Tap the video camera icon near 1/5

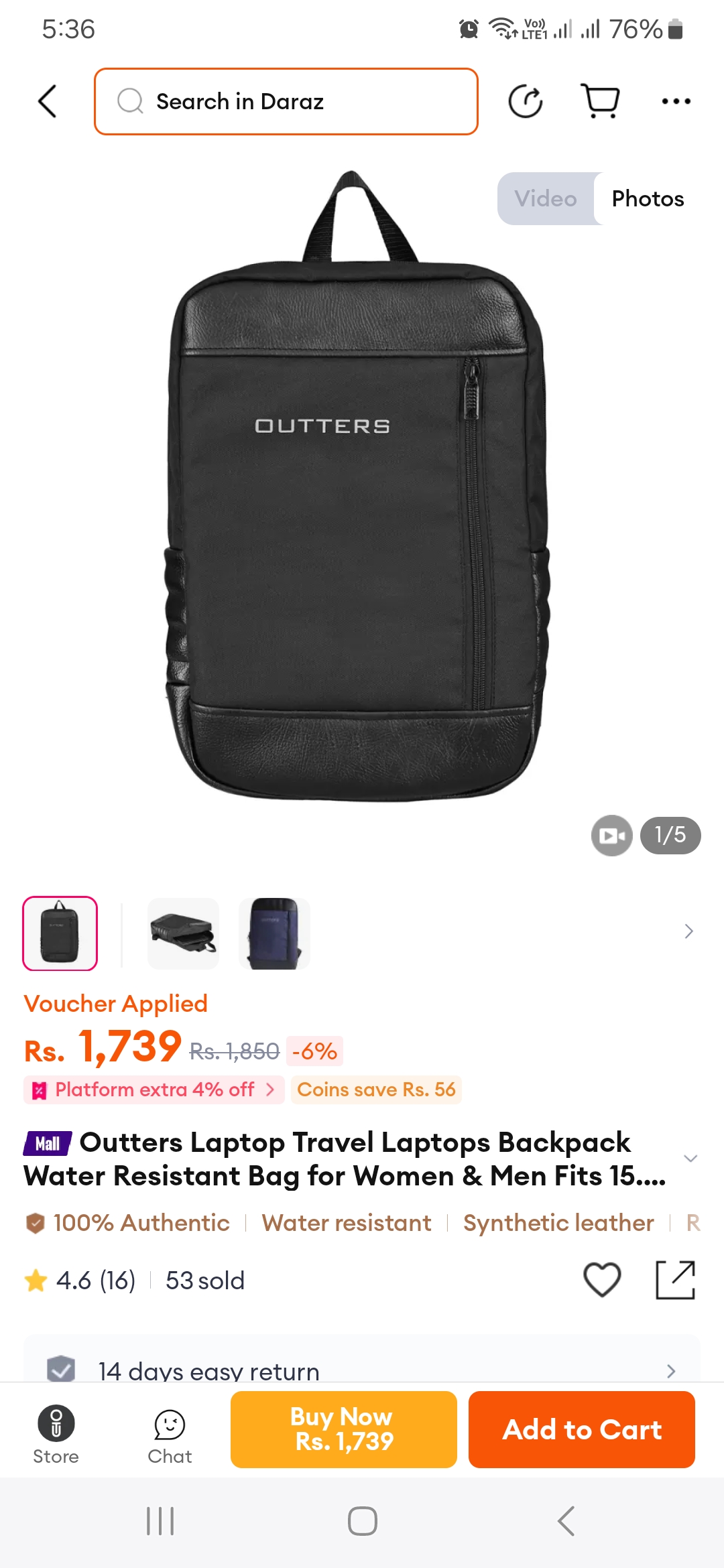(x=611, y=836)
